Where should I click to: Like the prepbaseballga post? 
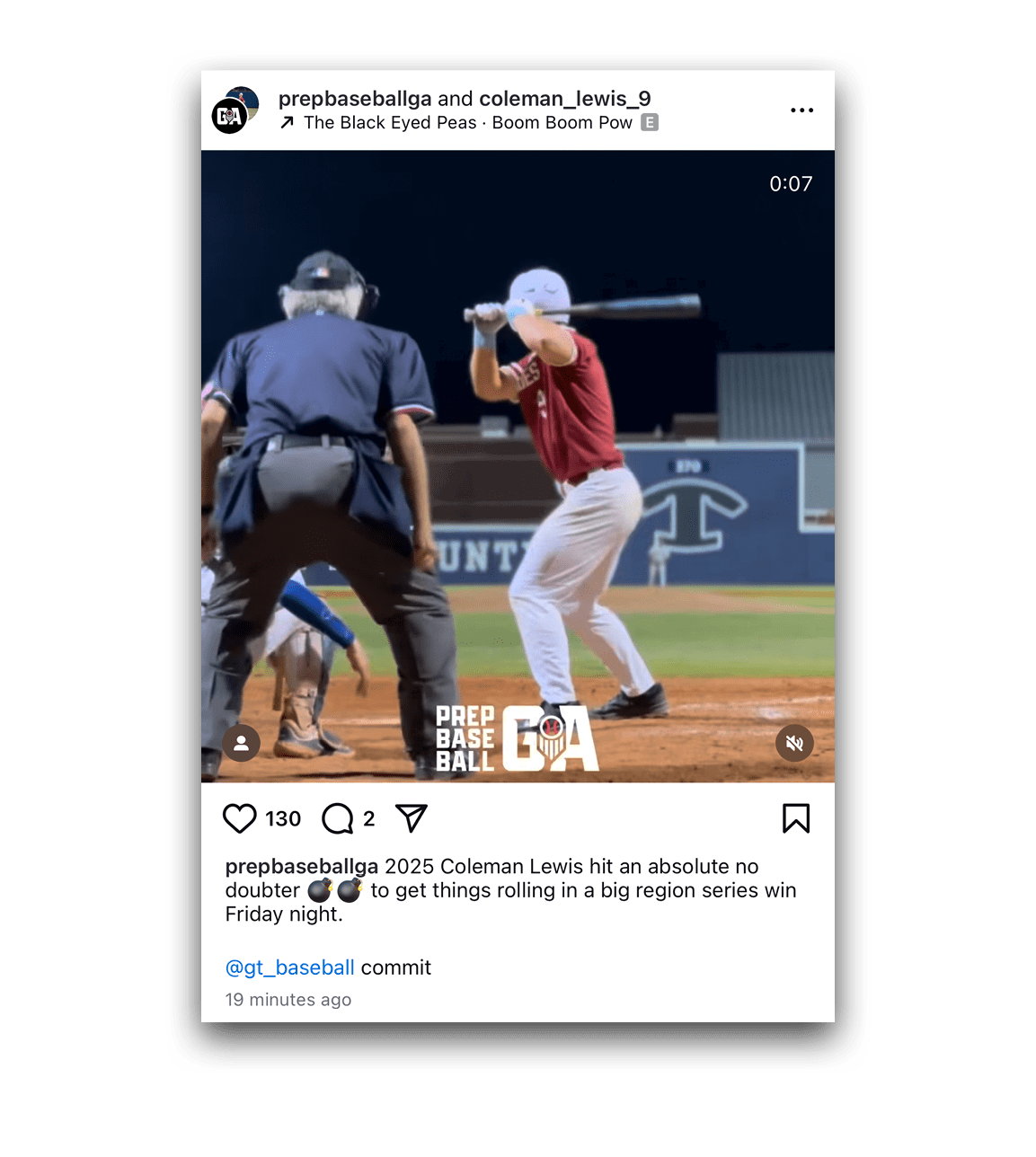point(240,818)
